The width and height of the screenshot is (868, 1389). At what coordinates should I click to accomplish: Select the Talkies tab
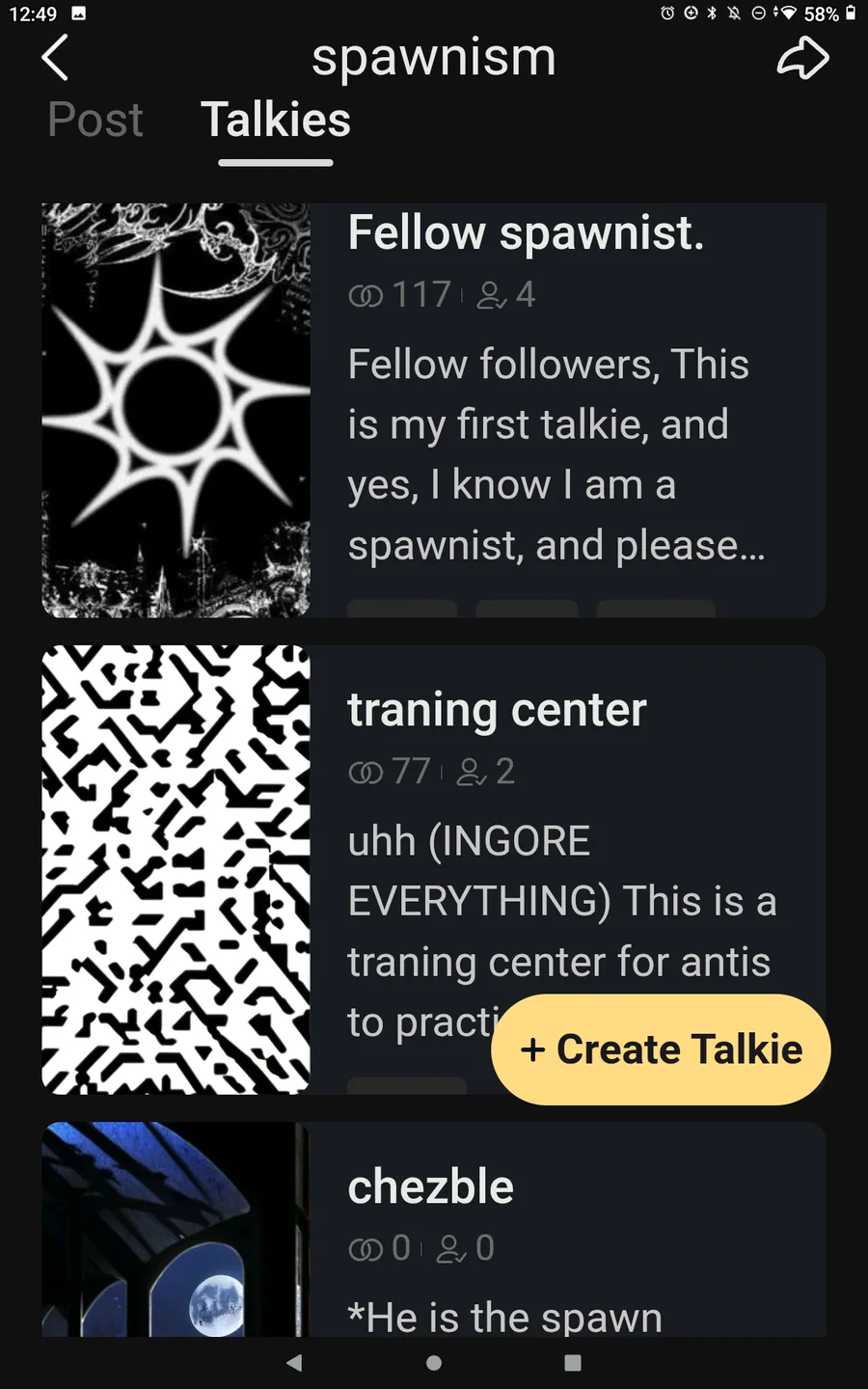[276, 120]
